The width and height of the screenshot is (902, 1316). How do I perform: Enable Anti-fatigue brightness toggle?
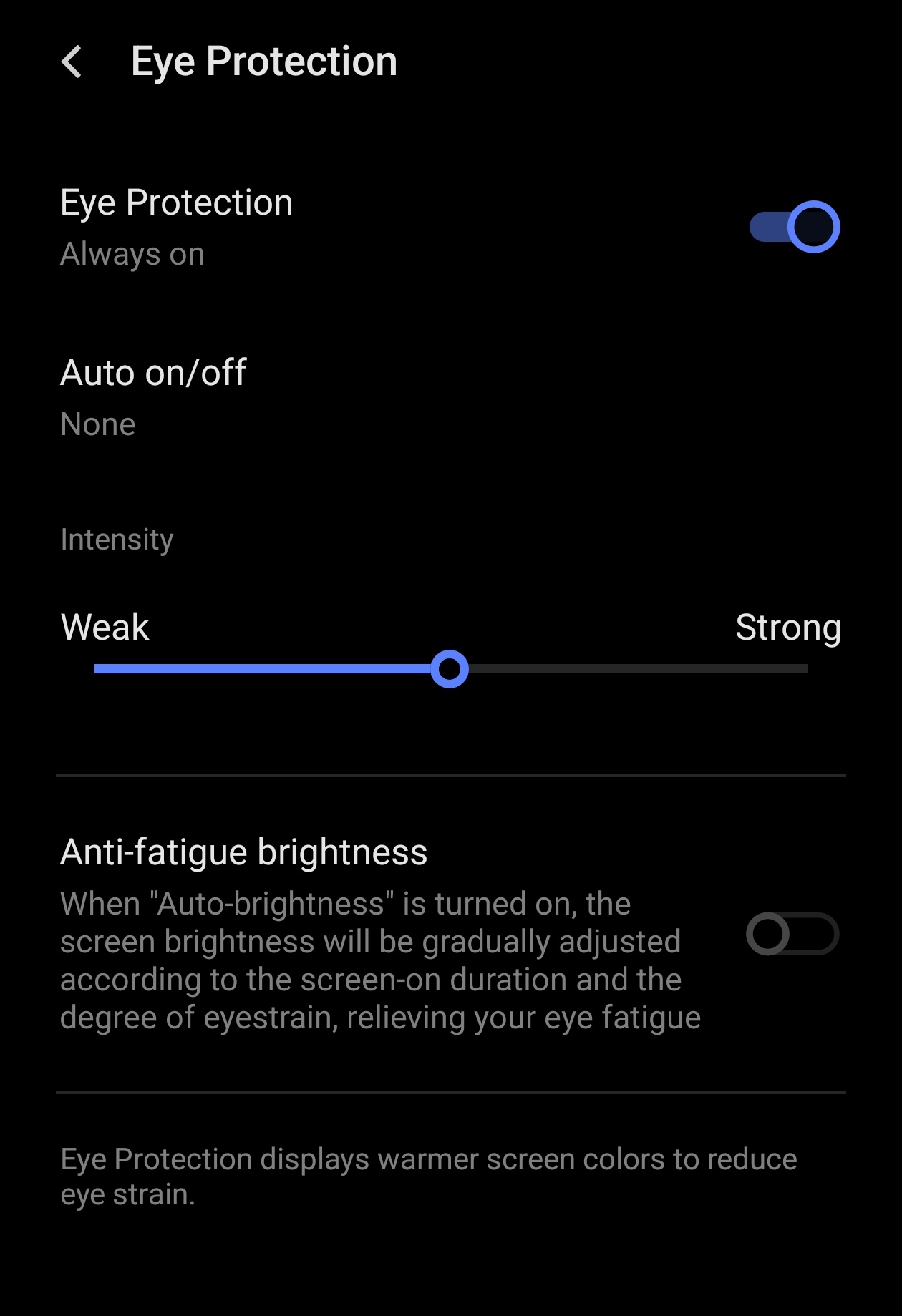tap(792, 934)
